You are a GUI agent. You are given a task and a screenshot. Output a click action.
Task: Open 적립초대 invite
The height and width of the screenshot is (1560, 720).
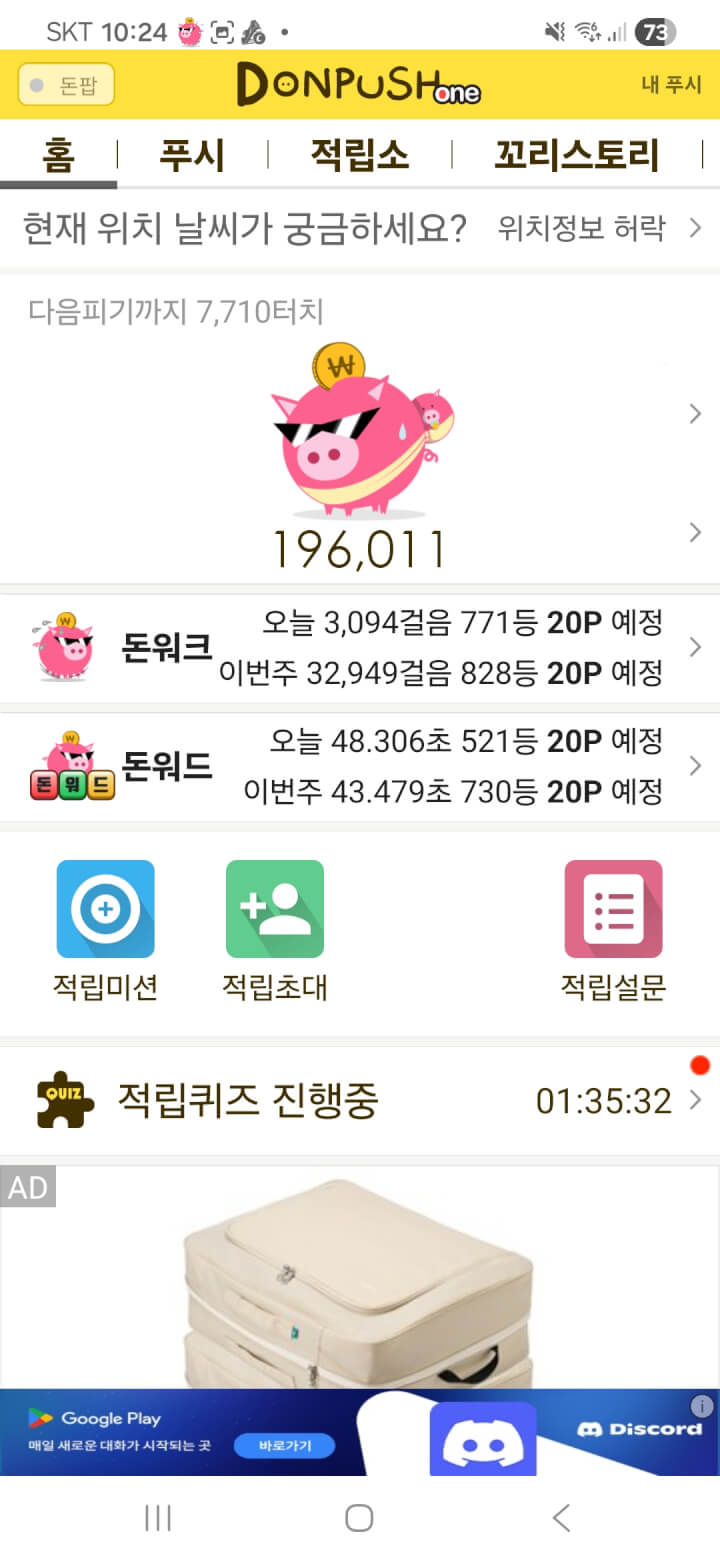[275, 930]
